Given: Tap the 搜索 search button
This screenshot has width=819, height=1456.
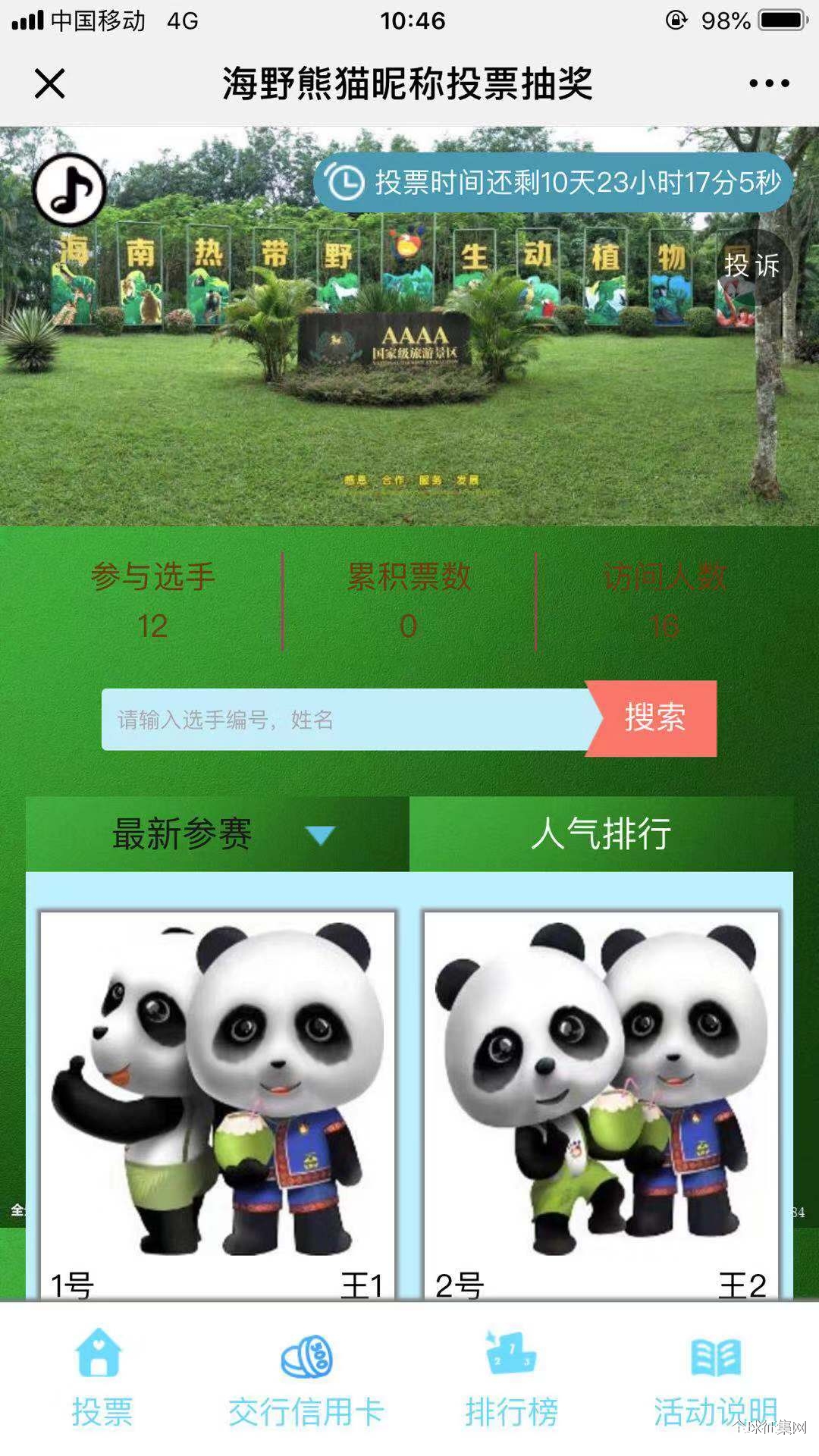Looking at the screenshot, I should pyautogui.click(x=654, y=718).
